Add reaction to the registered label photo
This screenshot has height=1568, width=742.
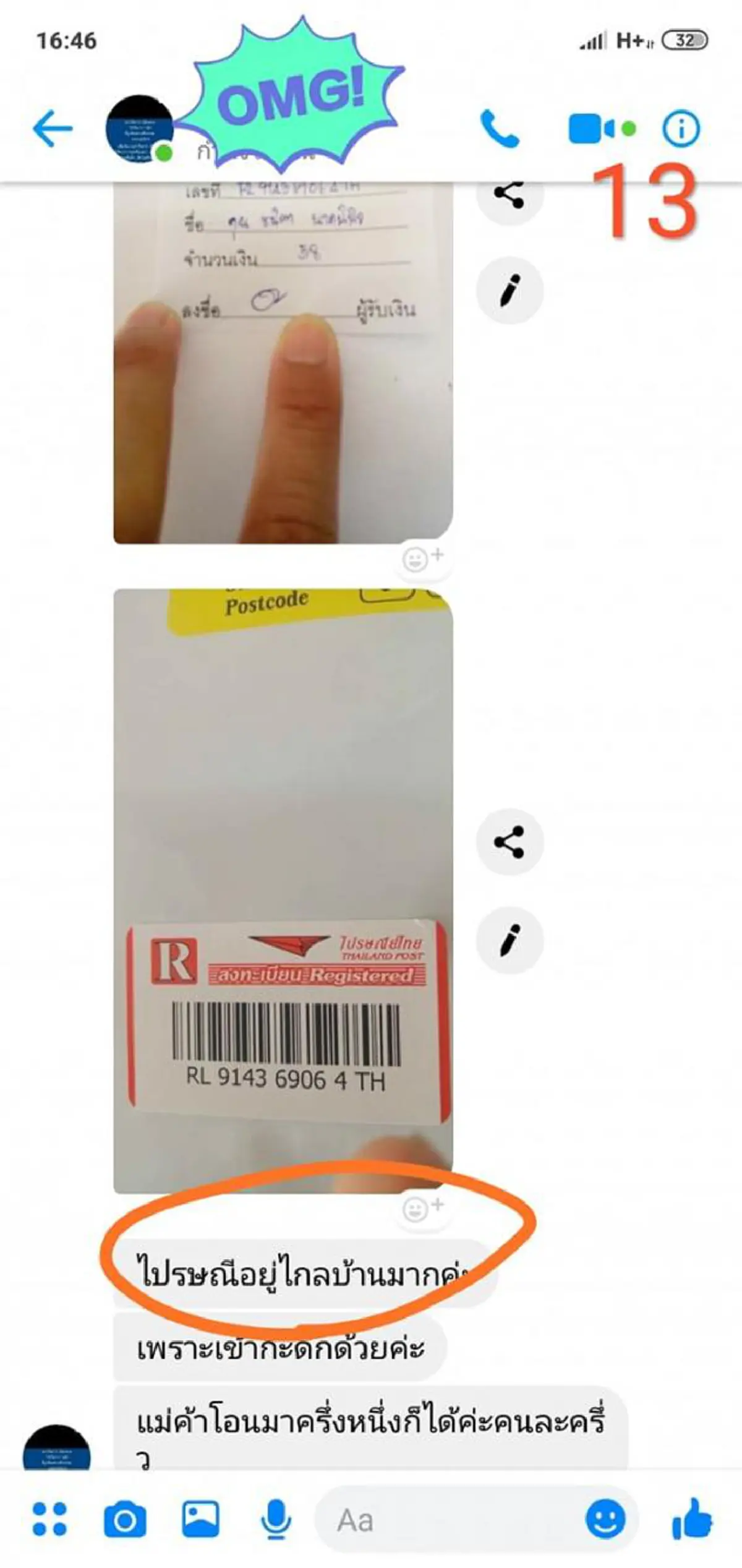coord(423,1207)
